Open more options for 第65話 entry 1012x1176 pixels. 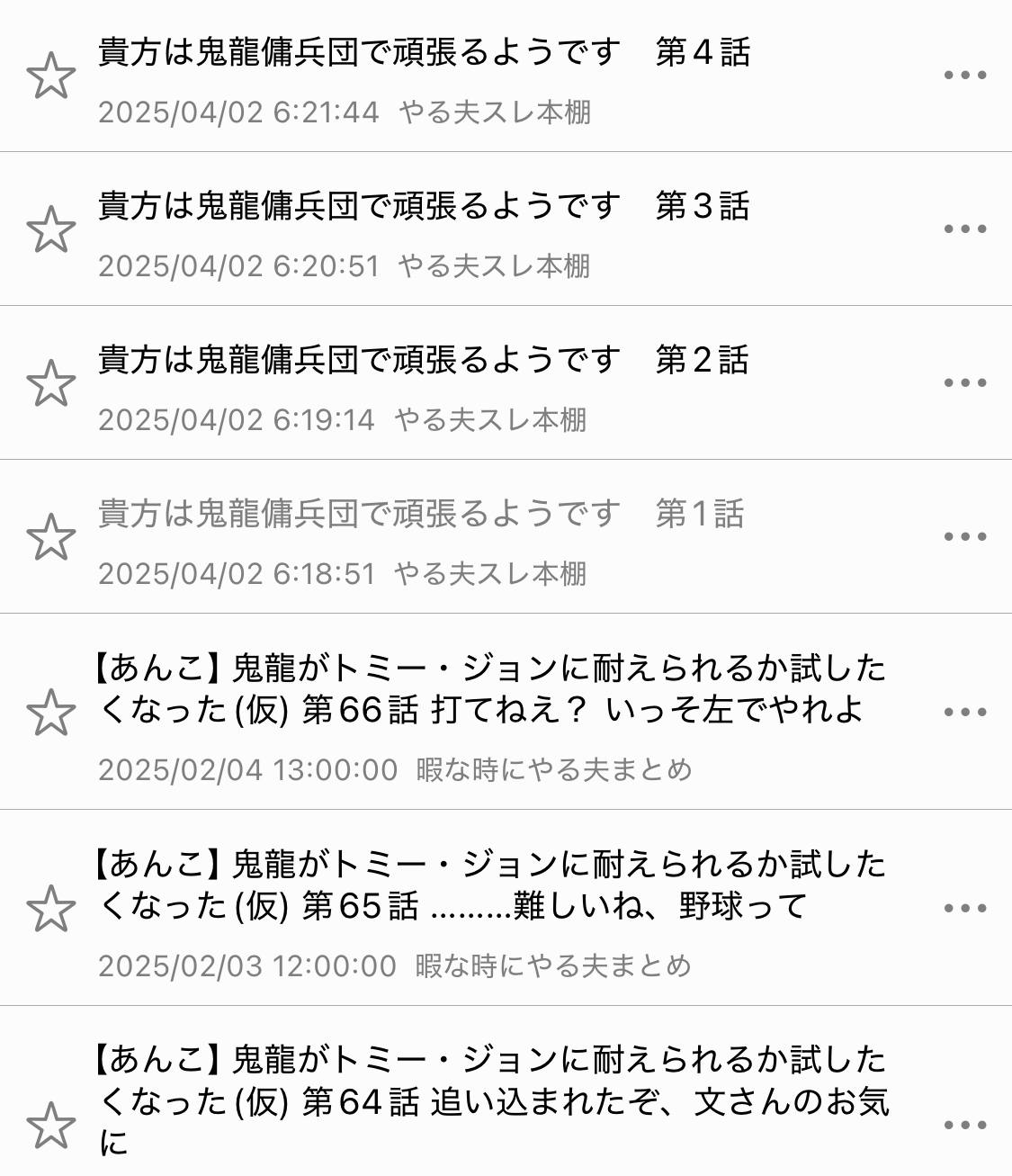[x=965, y=909]
